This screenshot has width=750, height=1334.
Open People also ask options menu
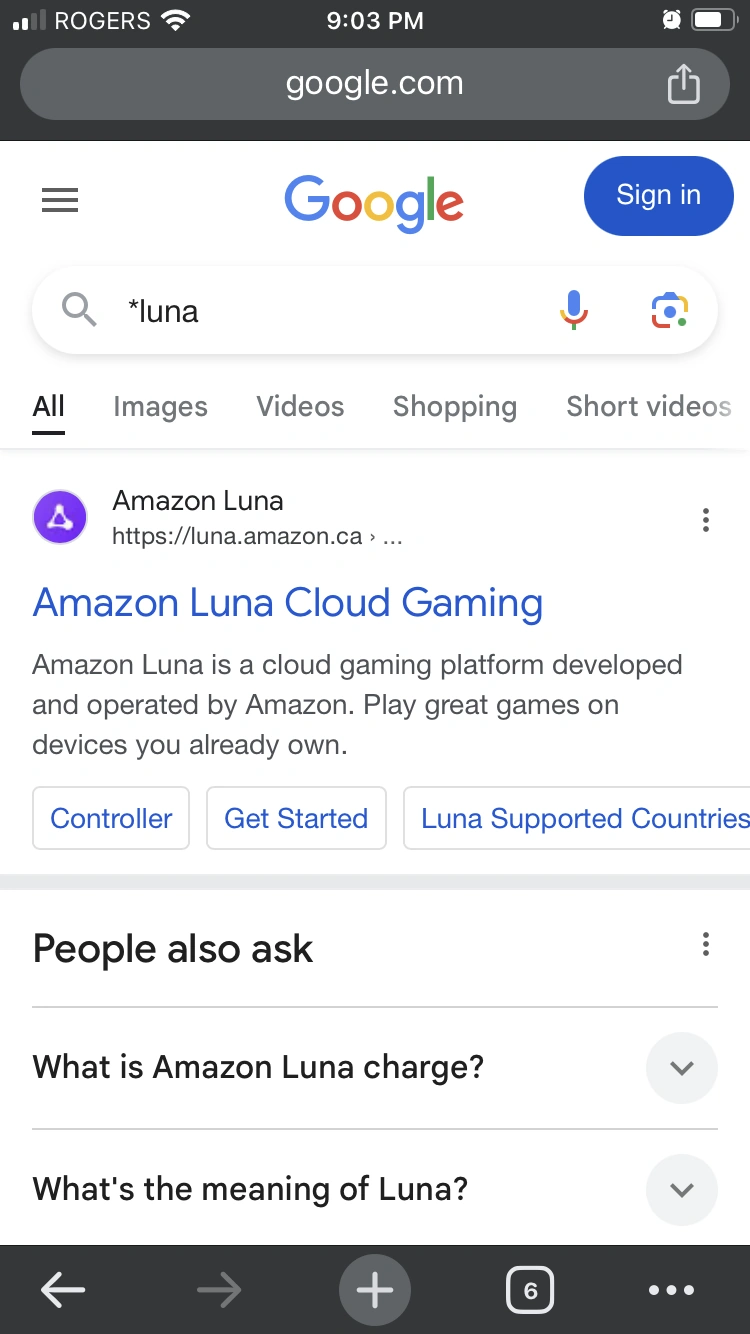(706, 944)
